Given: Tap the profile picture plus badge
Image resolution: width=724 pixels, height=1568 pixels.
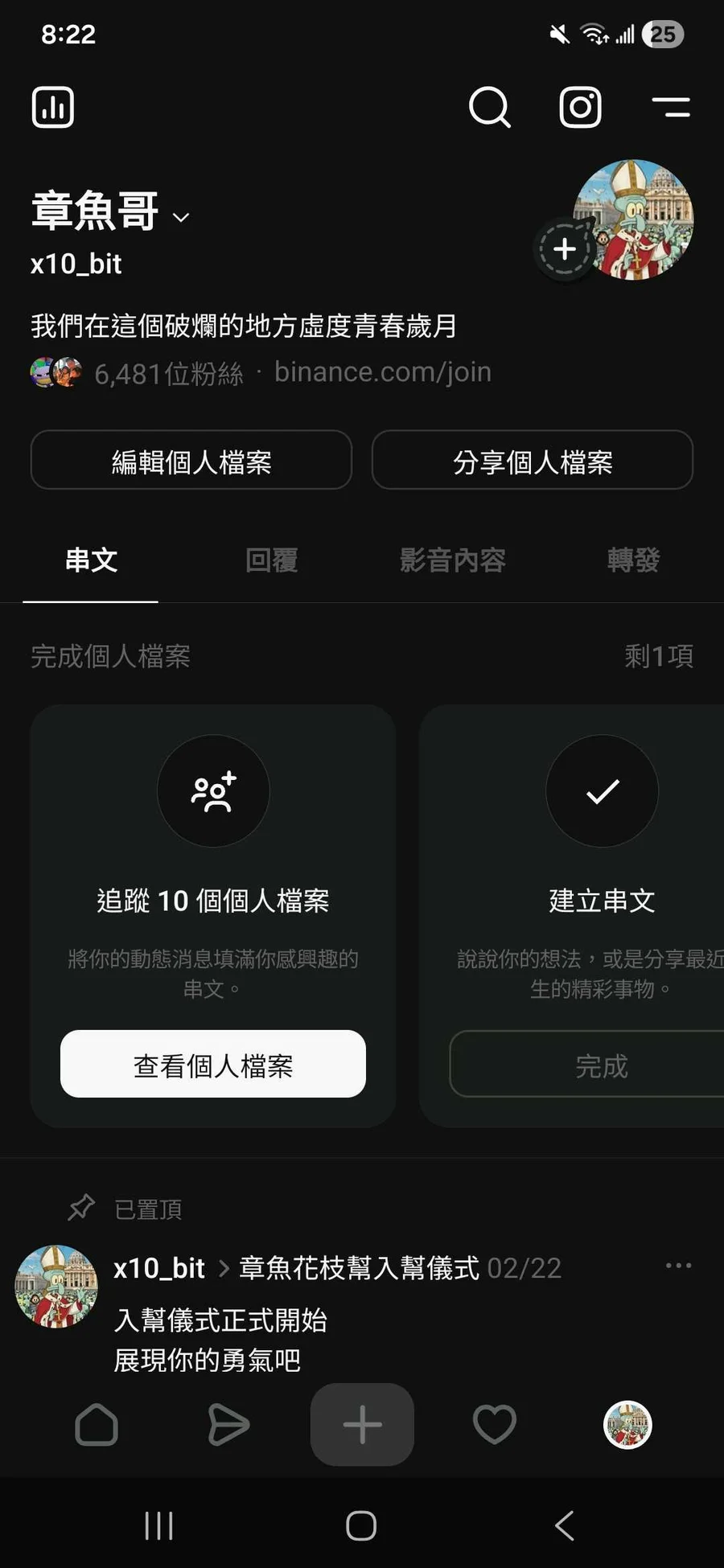Looking at the screenshot, I should click(x=565, y=249).
